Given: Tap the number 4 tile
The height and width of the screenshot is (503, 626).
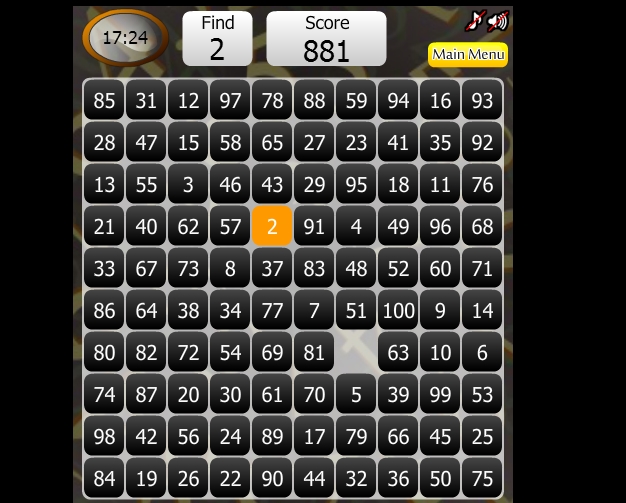Looking at the screenshot, I should click(356, 226).
